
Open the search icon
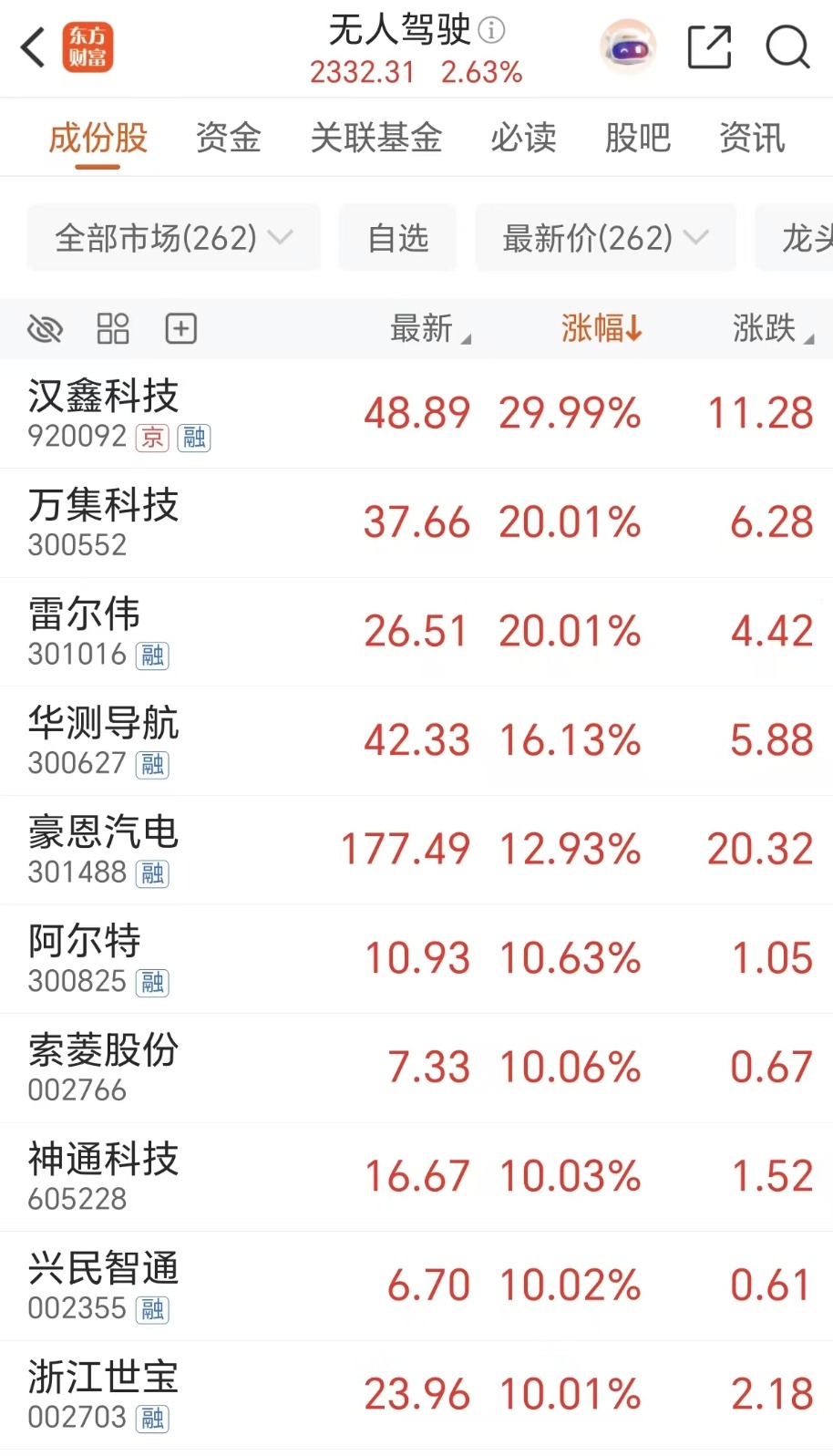pos(786,46)
